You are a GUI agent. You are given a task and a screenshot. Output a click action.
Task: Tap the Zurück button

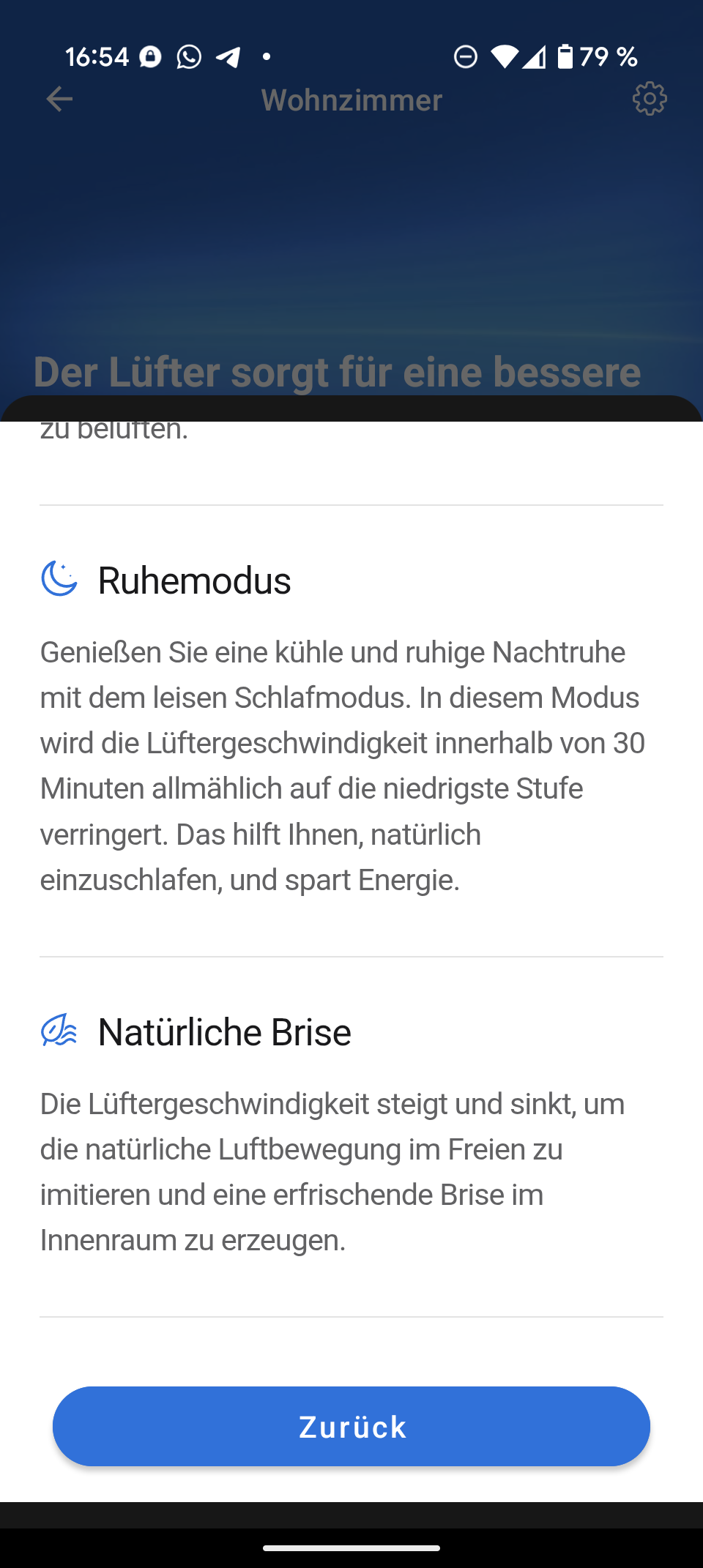point(351,1426)
